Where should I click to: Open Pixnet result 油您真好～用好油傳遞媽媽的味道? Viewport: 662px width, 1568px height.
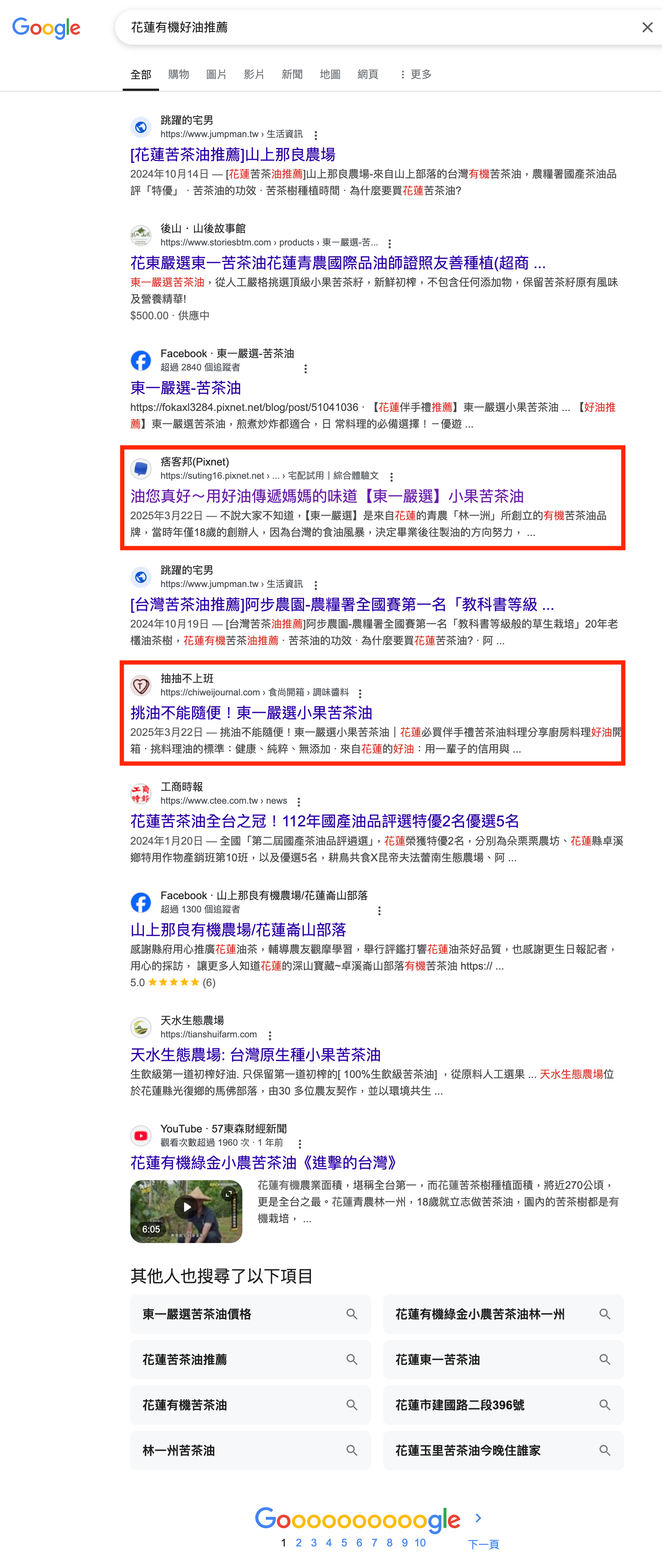[327, 496]
